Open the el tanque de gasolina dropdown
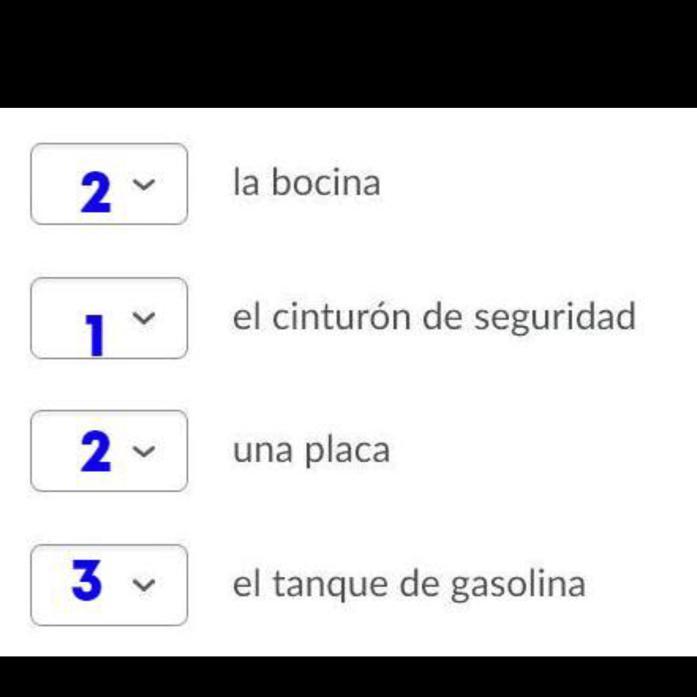 click(109, 585)
